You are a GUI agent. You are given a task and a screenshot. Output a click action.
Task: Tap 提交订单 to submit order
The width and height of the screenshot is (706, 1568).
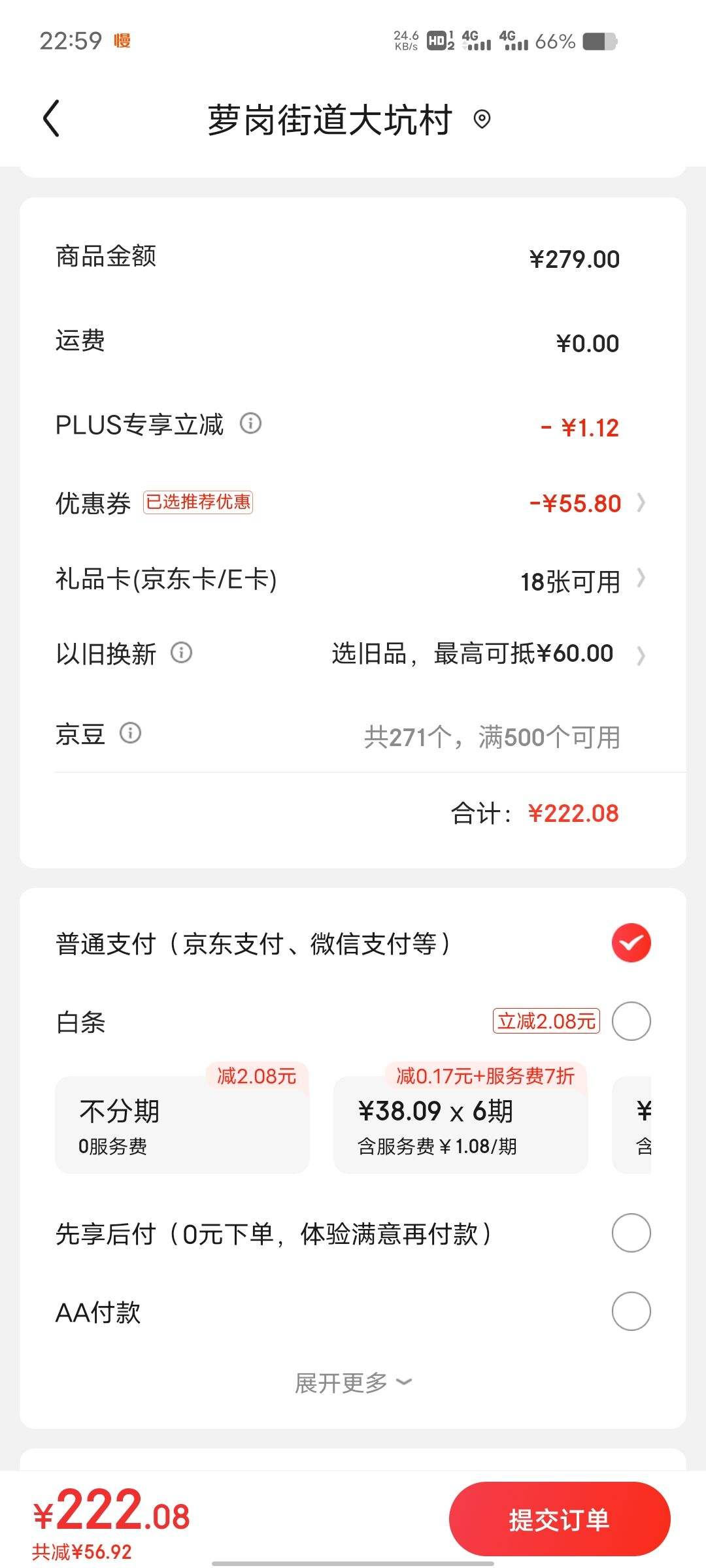point(559,1519)
